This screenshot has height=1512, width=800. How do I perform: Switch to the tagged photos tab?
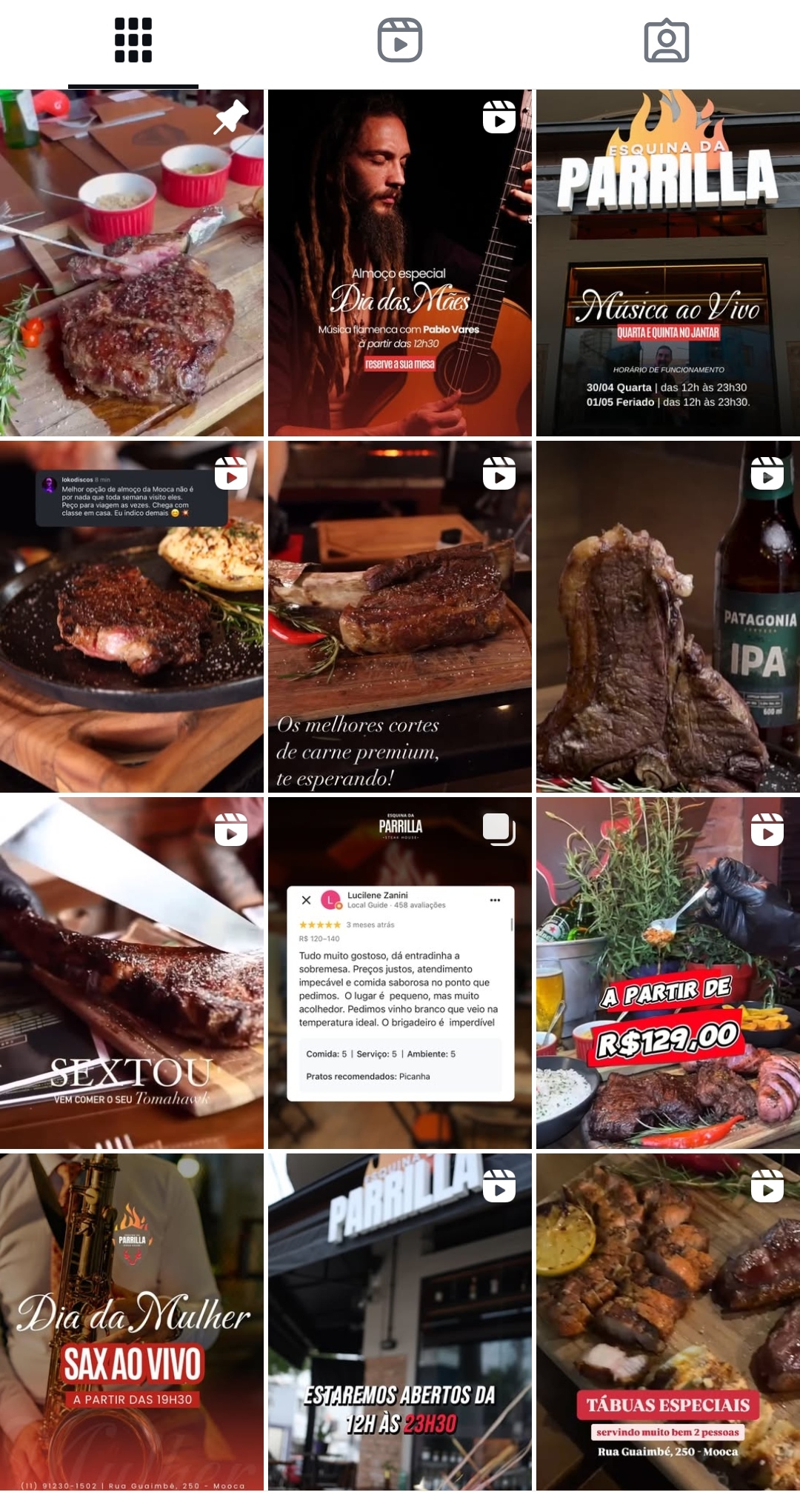click(x=667, y=41)
